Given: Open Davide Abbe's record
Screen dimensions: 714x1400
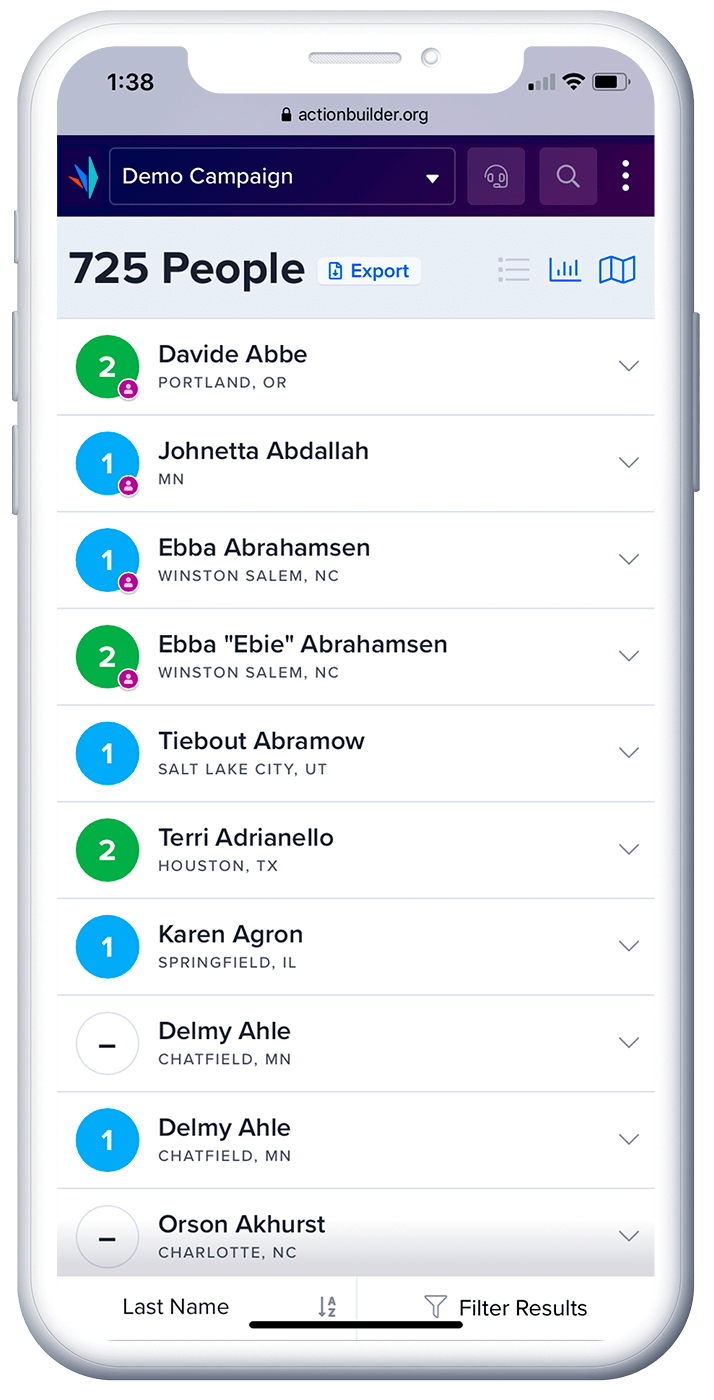Looking at the screenshot, I should click(356, 367).
